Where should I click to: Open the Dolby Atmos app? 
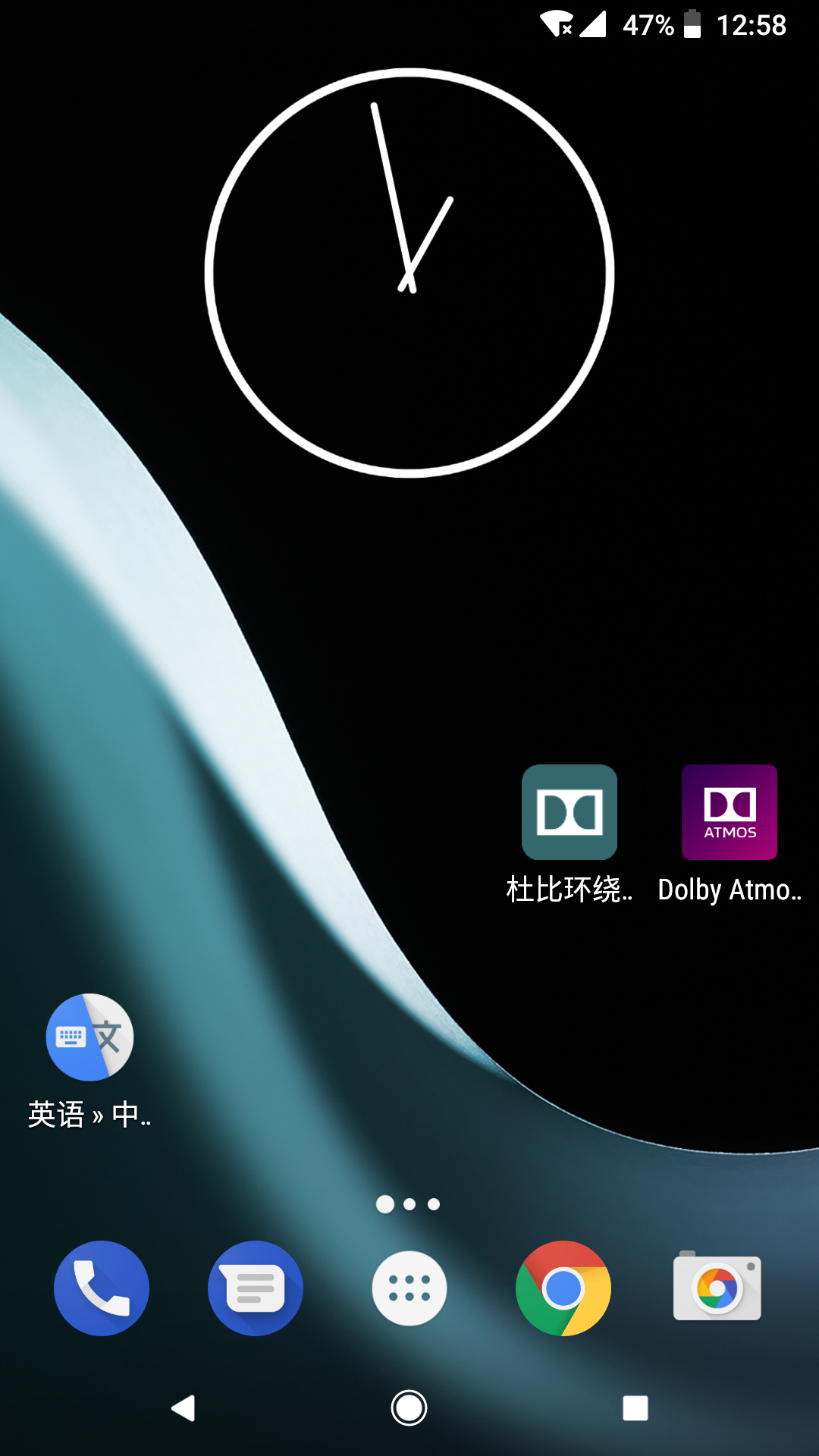tap(730, 812)
